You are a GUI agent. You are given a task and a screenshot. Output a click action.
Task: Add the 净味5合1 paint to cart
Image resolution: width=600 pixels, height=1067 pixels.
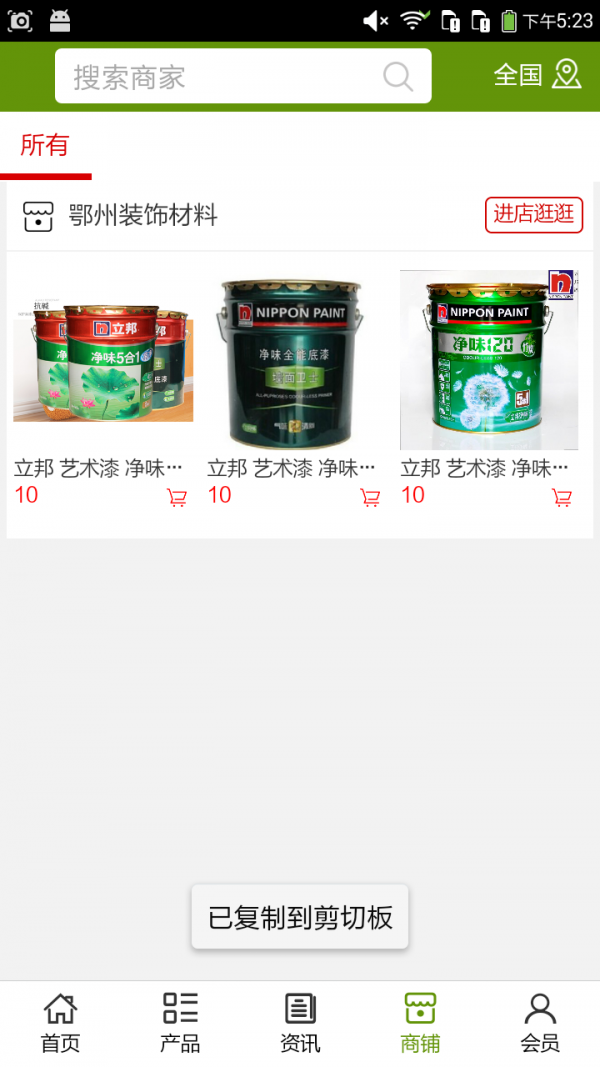pos(177,497)
